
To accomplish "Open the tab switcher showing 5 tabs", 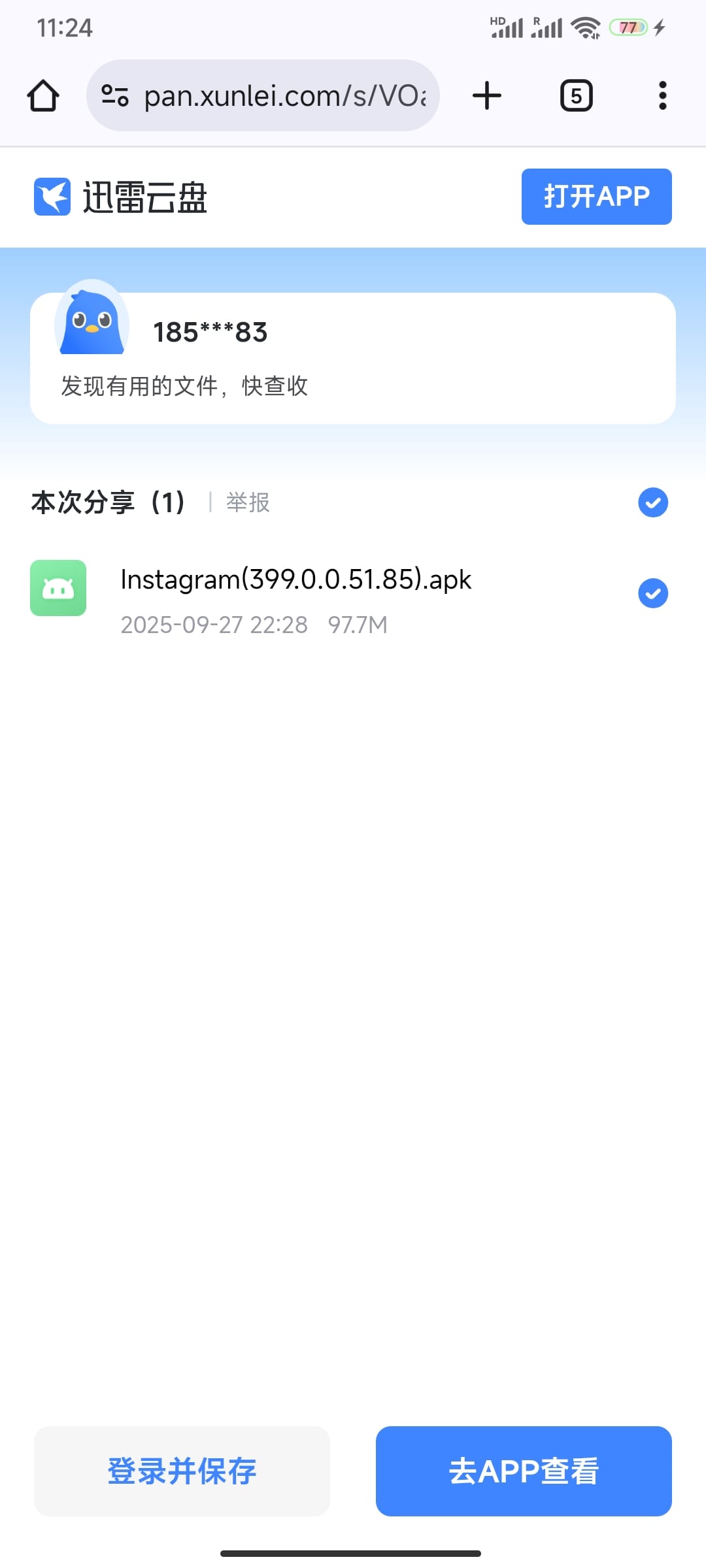I will pyautogui.click(x=576, y=96).
